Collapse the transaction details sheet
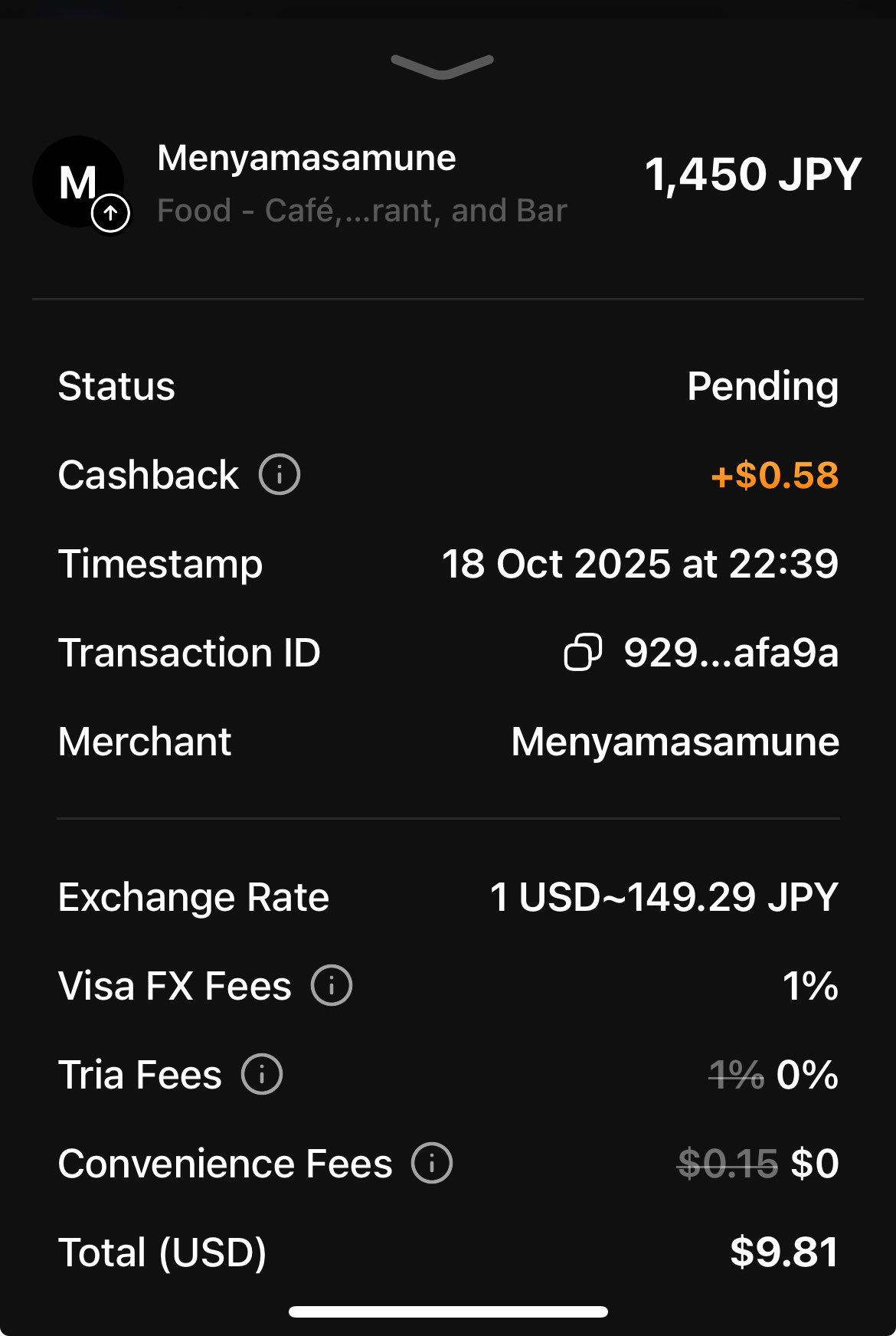 click(x=442, y=66)
